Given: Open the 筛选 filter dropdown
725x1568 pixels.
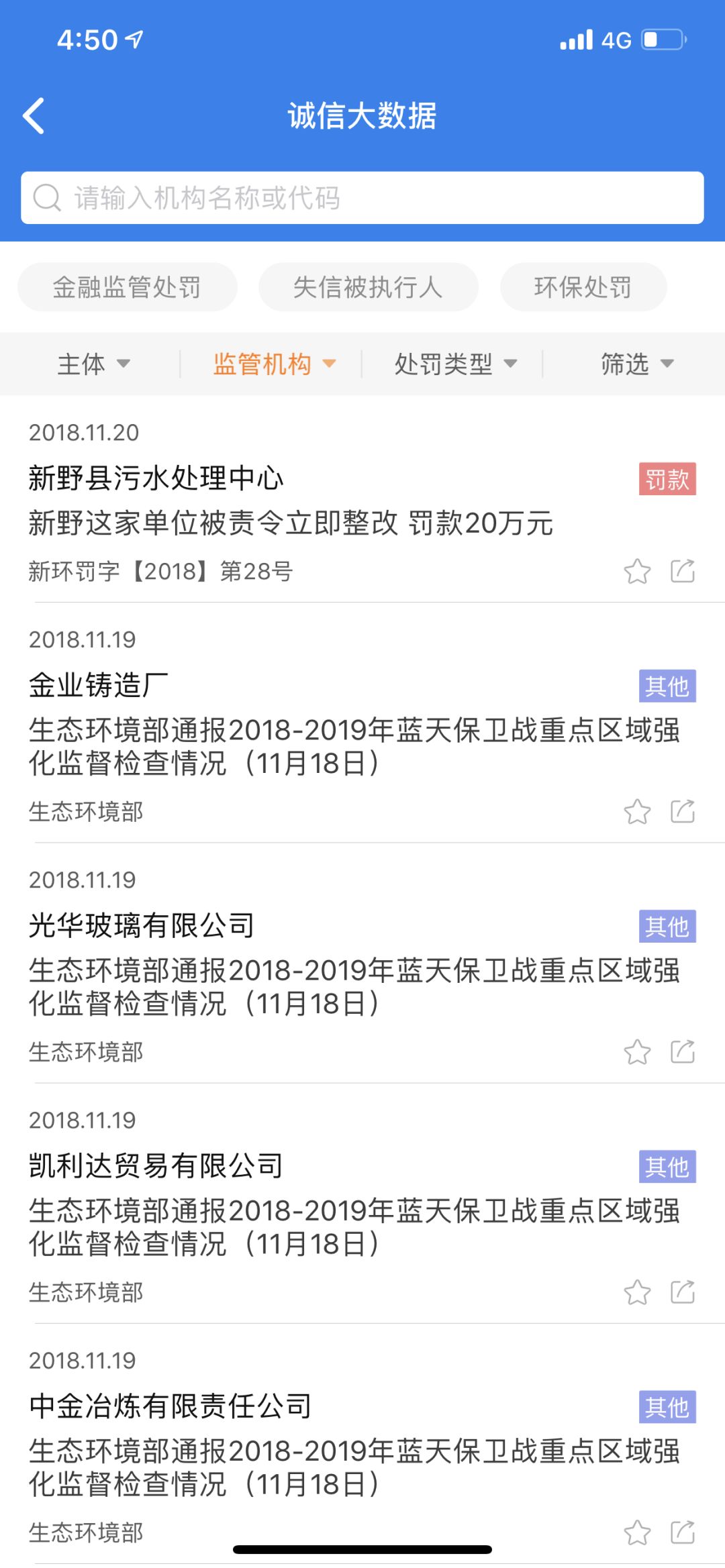Looking at the screenshot, I should (636, 364).
